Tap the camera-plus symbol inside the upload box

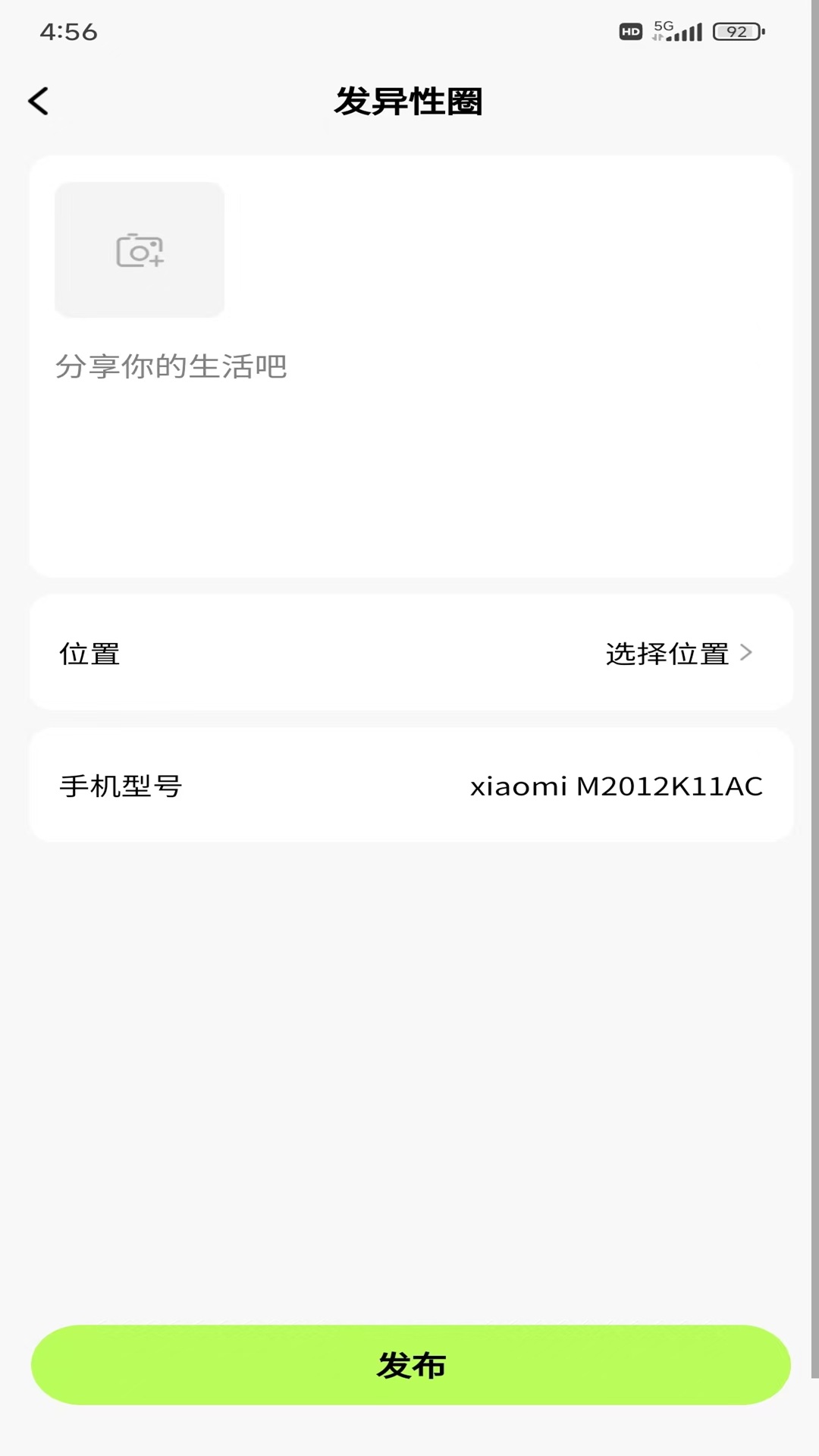(140, 250)
